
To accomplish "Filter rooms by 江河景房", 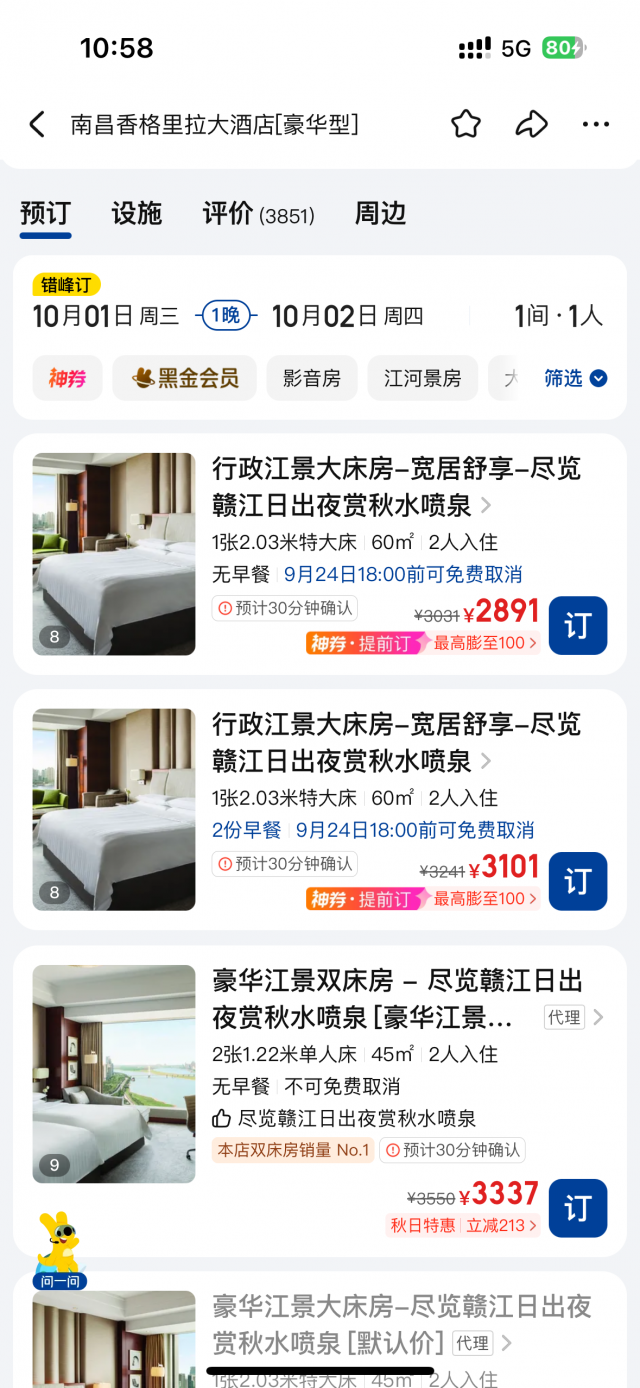I will click(422, 378).
